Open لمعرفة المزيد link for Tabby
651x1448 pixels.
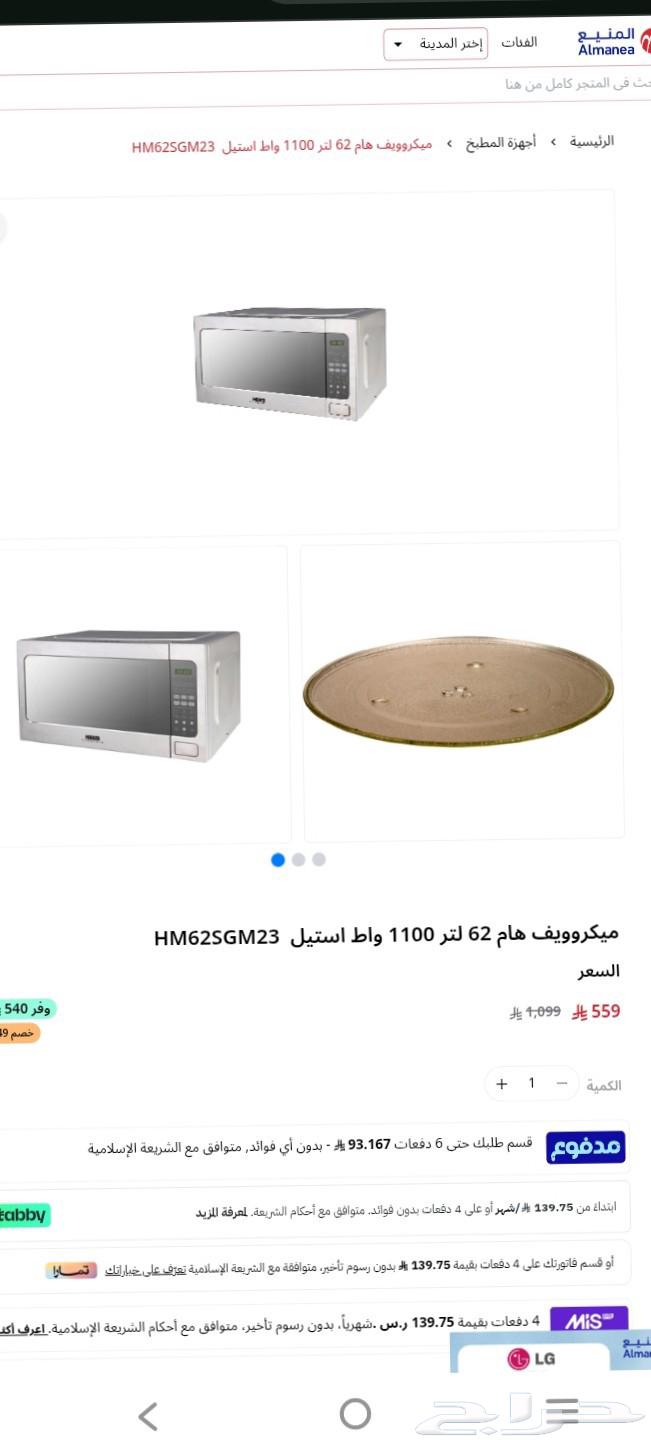(x=221, y=1213)
